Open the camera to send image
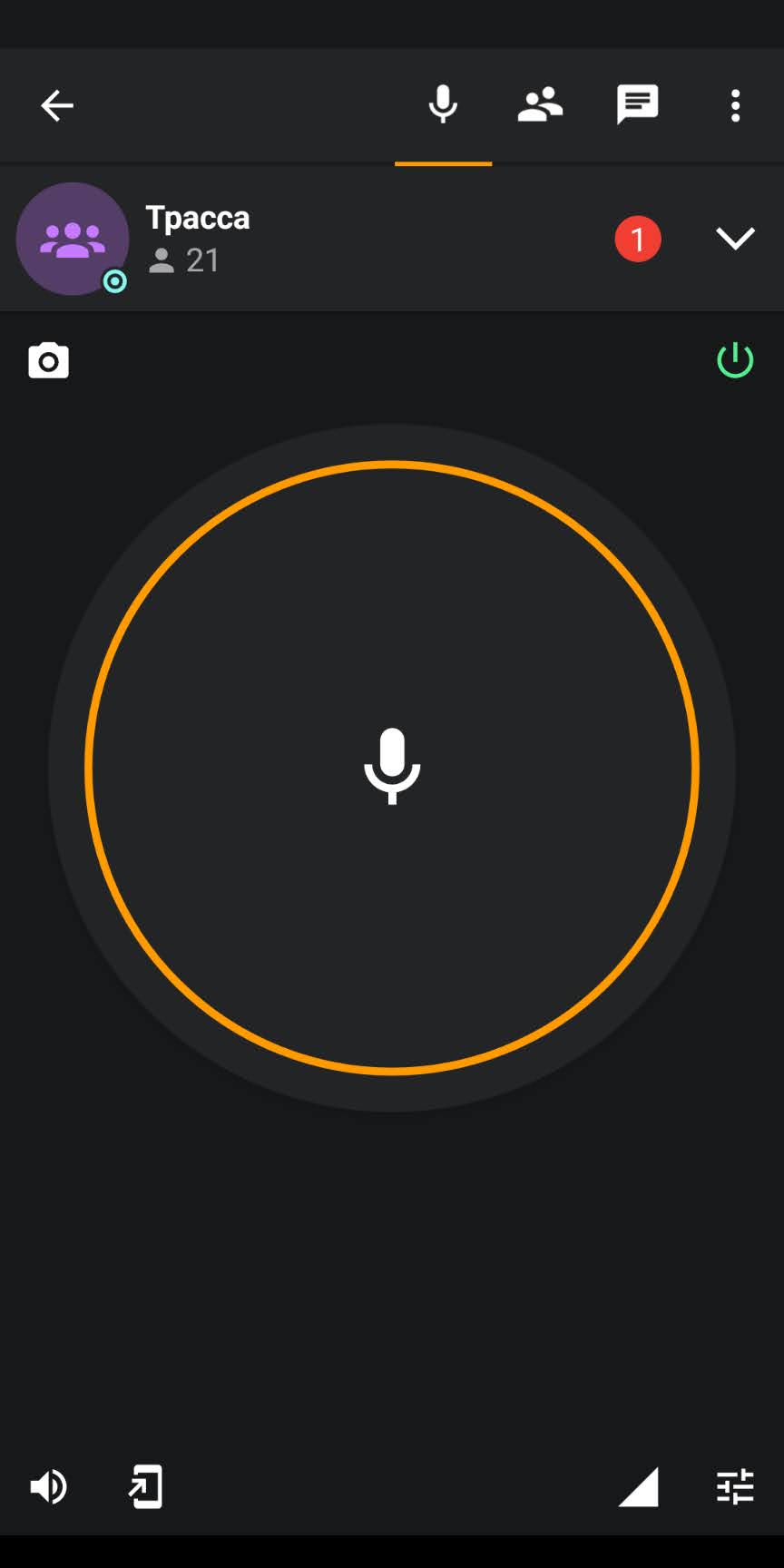Viewport: 784px width, 1568px height. click(48, 360)
